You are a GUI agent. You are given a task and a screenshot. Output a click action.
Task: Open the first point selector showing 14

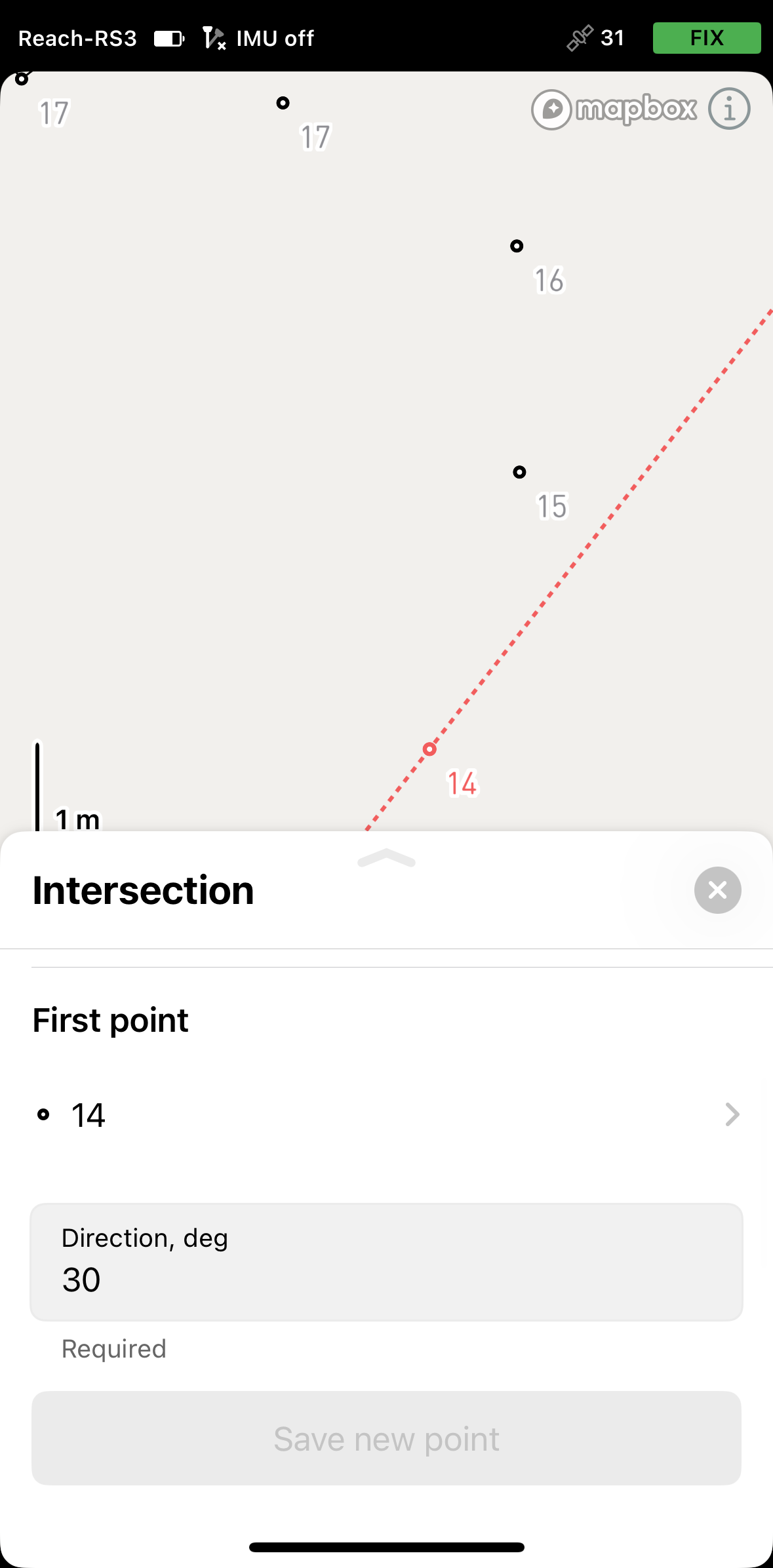point(387,1114)
